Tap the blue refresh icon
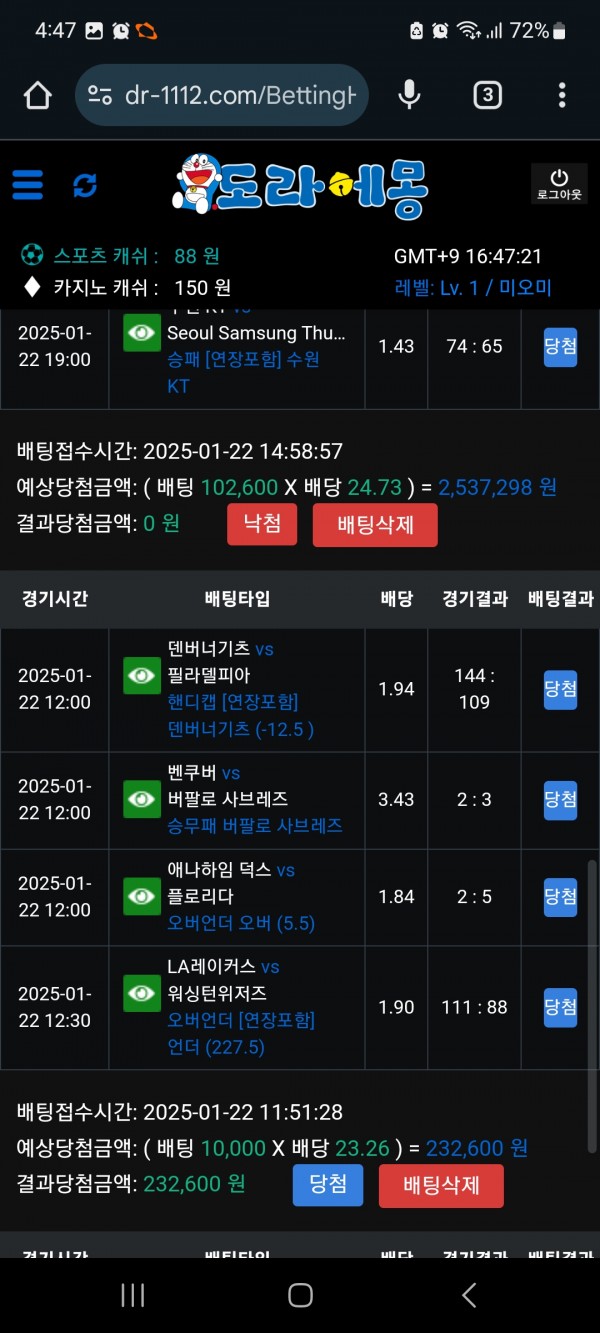Image resolution: width=600 pixels, height=1333 pixels. (85, 185)
